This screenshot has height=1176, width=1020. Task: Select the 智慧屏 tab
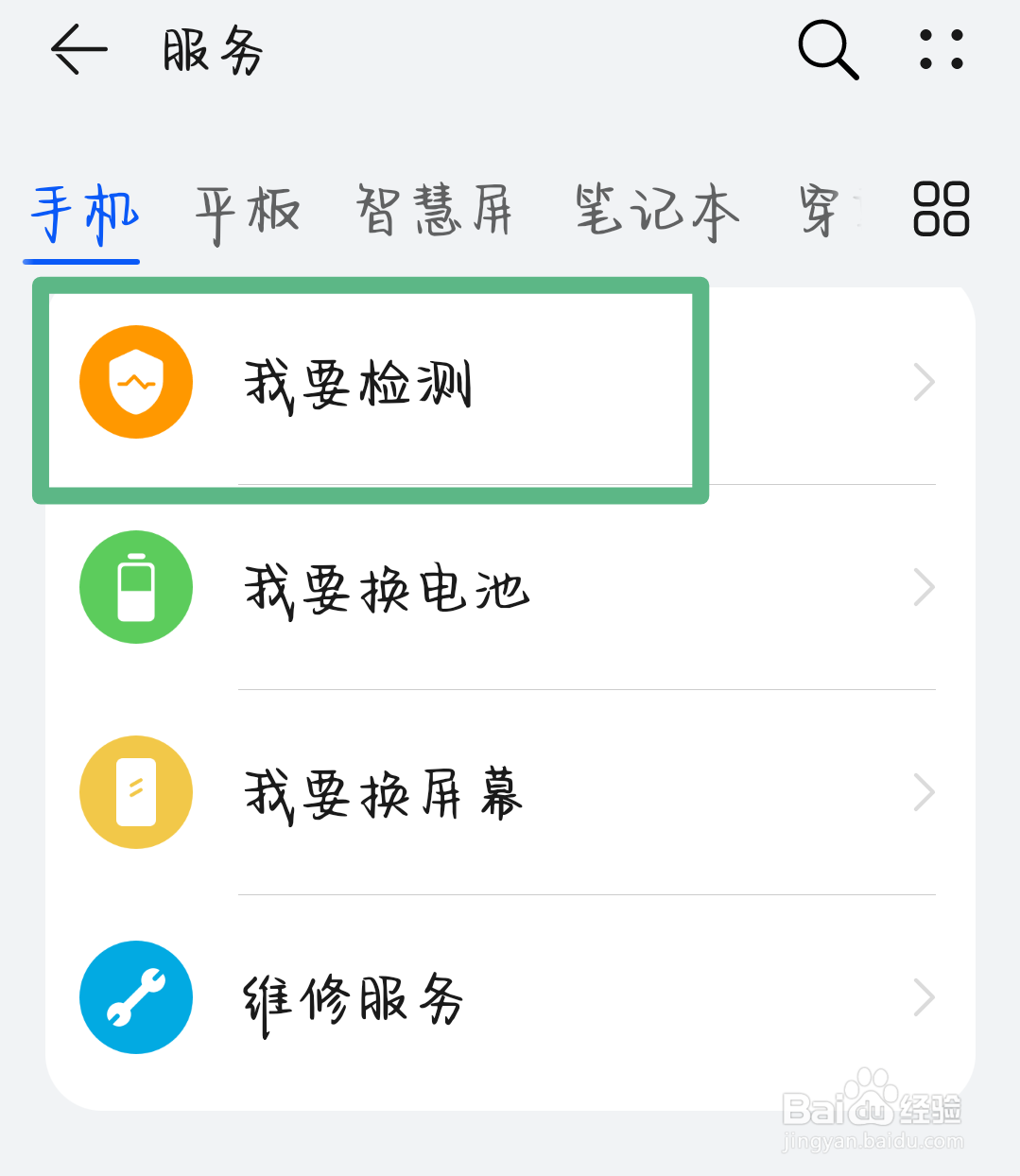434,211
